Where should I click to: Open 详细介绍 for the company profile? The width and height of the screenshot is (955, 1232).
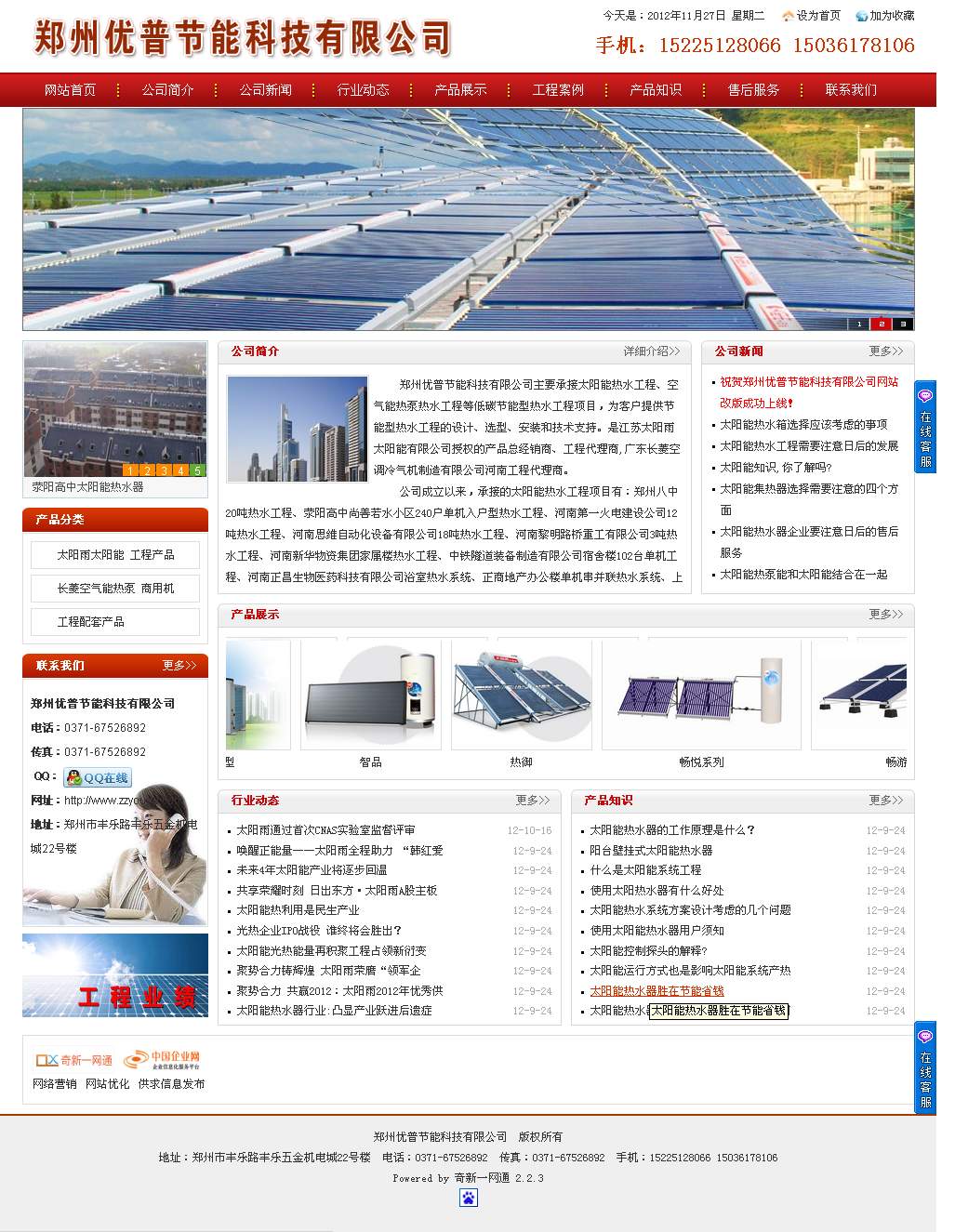[x=651, y=351]
